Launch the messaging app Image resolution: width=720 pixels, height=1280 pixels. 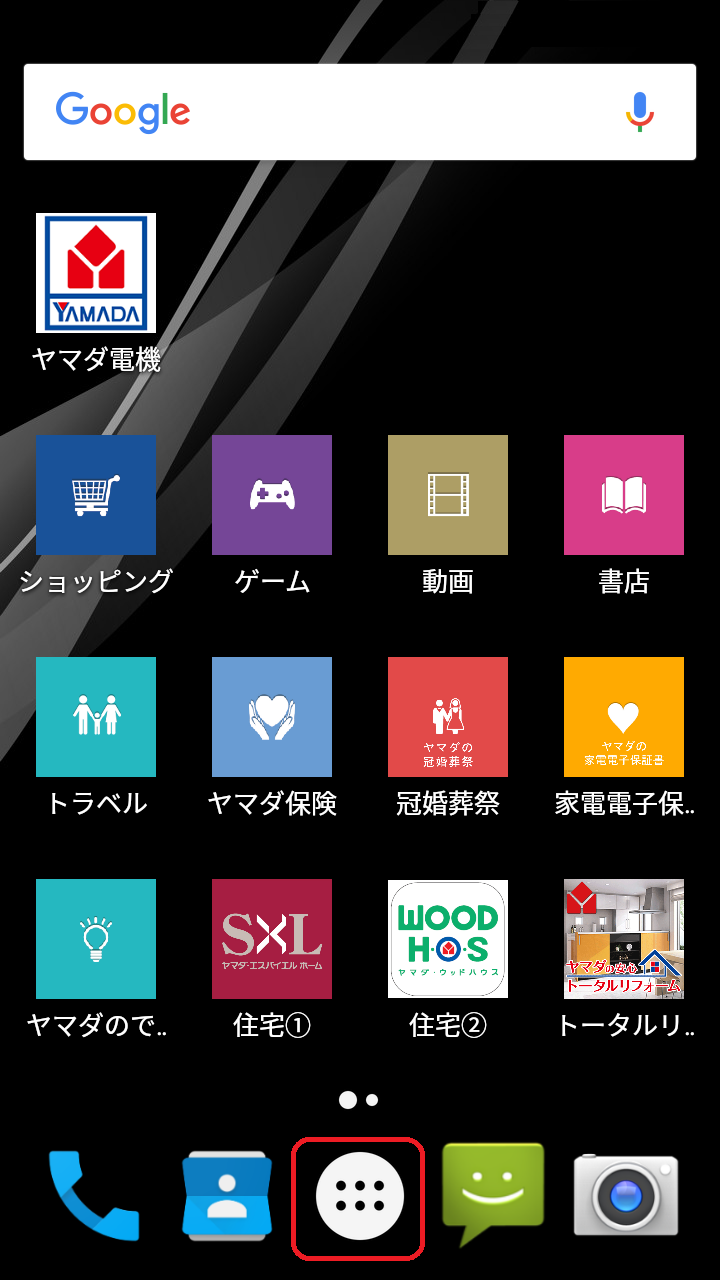coord(492,1192)
